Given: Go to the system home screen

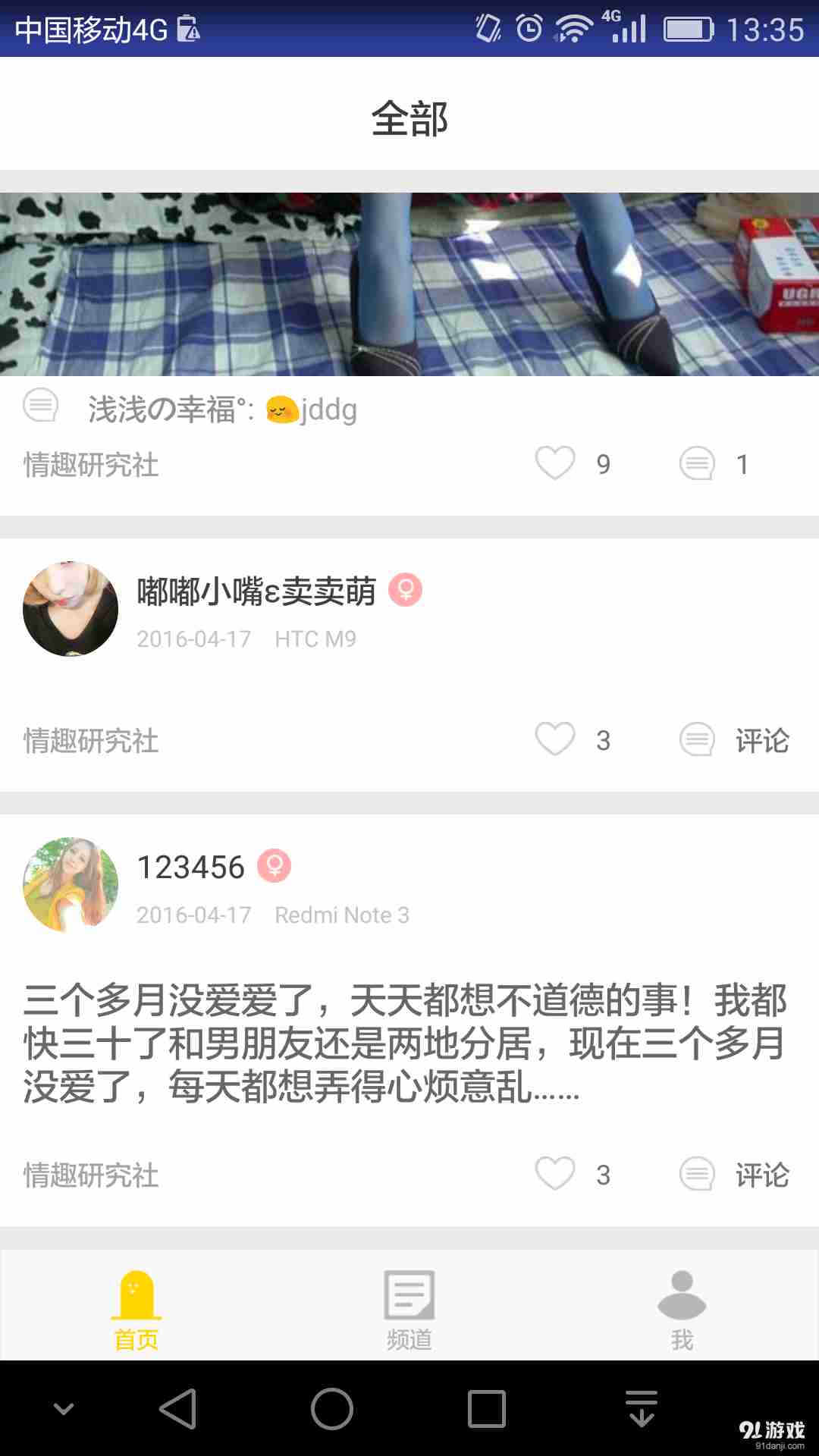Looking at the screenshot, I should point(332,1409).
